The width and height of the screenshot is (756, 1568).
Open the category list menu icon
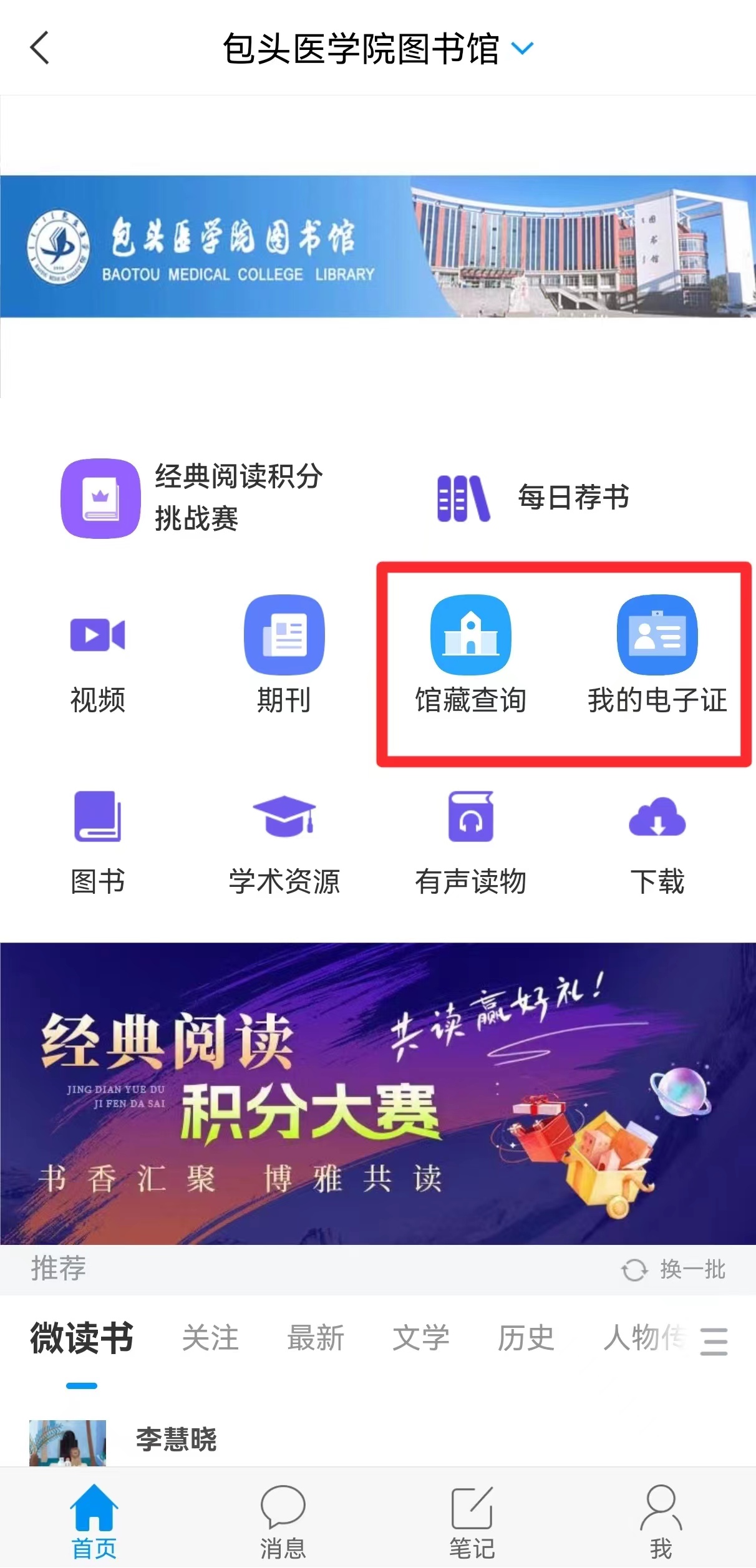pos(714,1341)
